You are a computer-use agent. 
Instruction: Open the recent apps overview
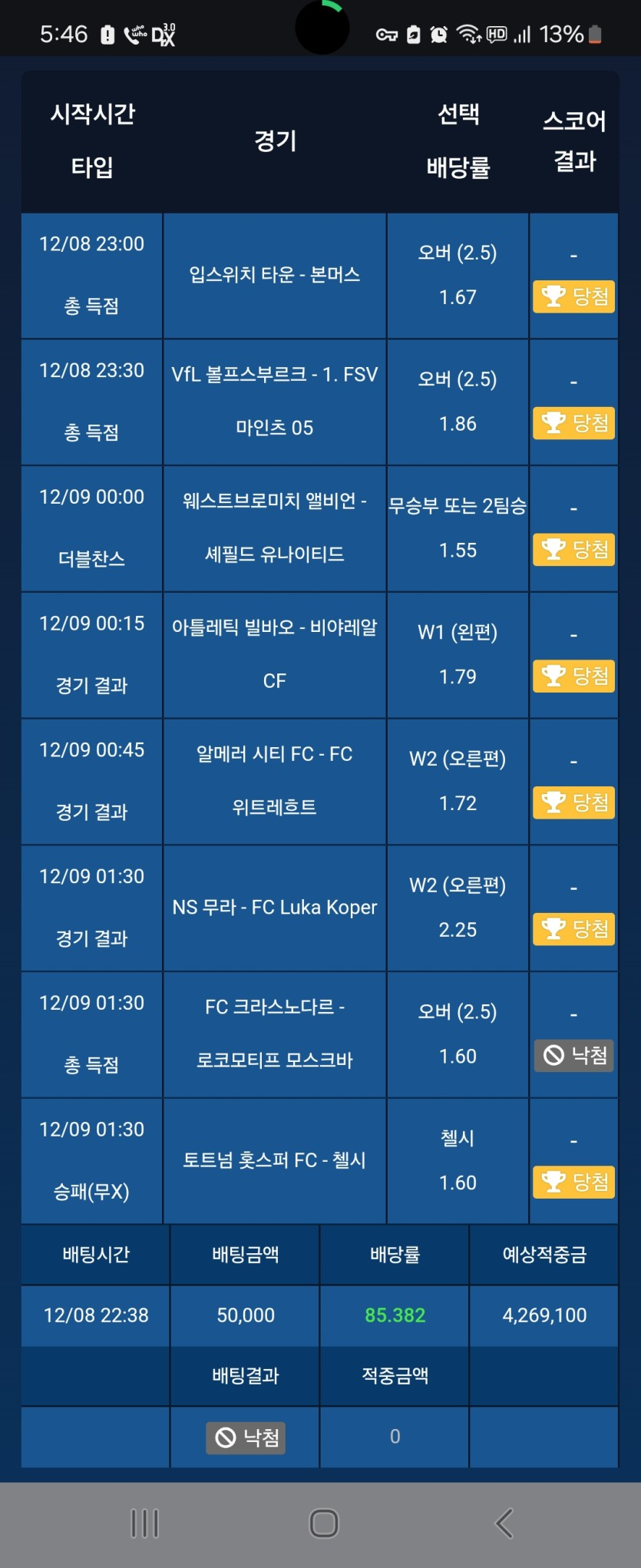(144, 1523)
